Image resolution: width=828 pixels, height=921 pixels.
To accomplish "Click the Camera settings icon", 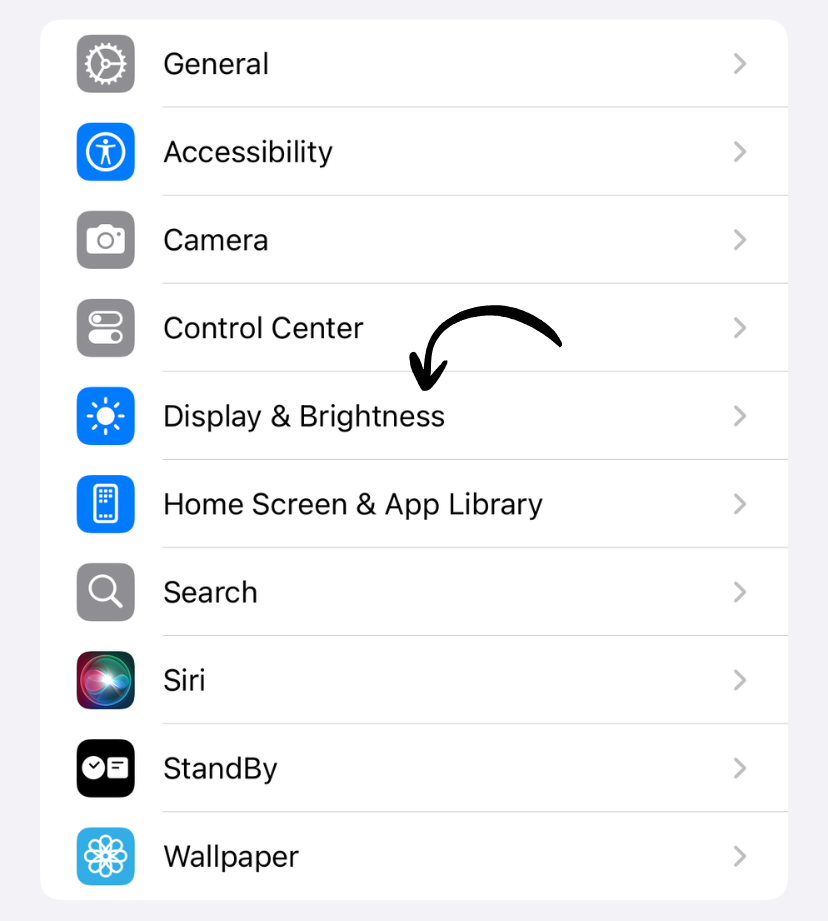I will [105, 240].
